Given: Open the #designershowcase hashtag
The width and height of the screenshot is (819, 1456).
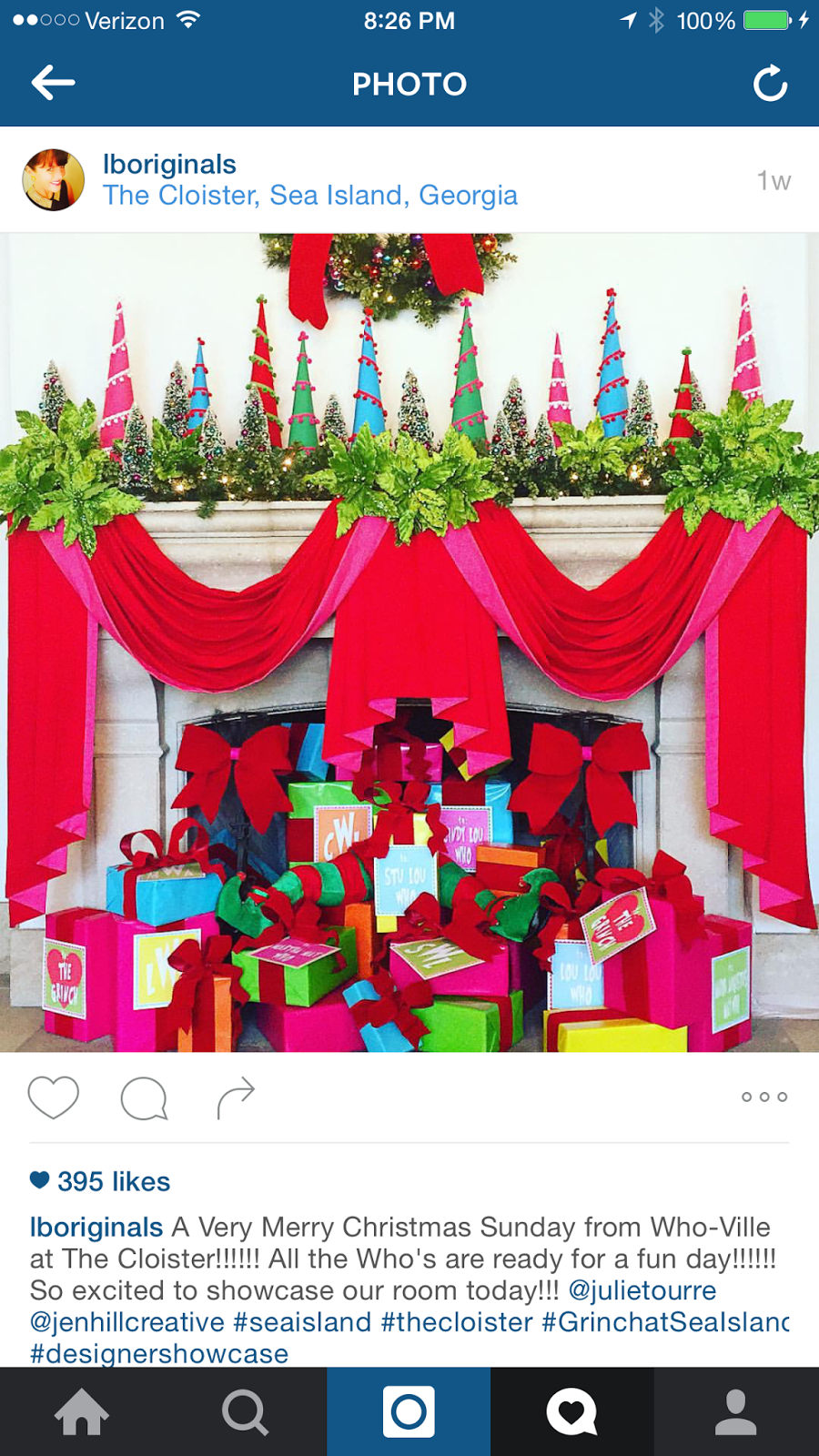Looking at the screenshot, I should (x=159, y=1353).
